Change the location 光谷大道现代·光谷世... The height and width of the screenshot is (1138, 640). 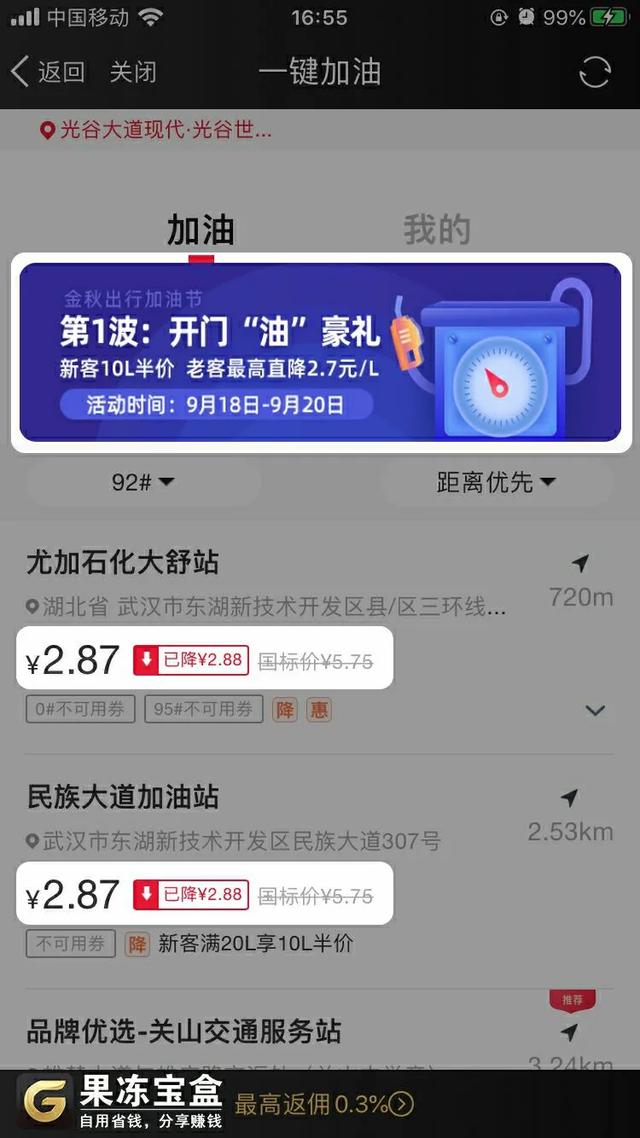tap(158, 130)
